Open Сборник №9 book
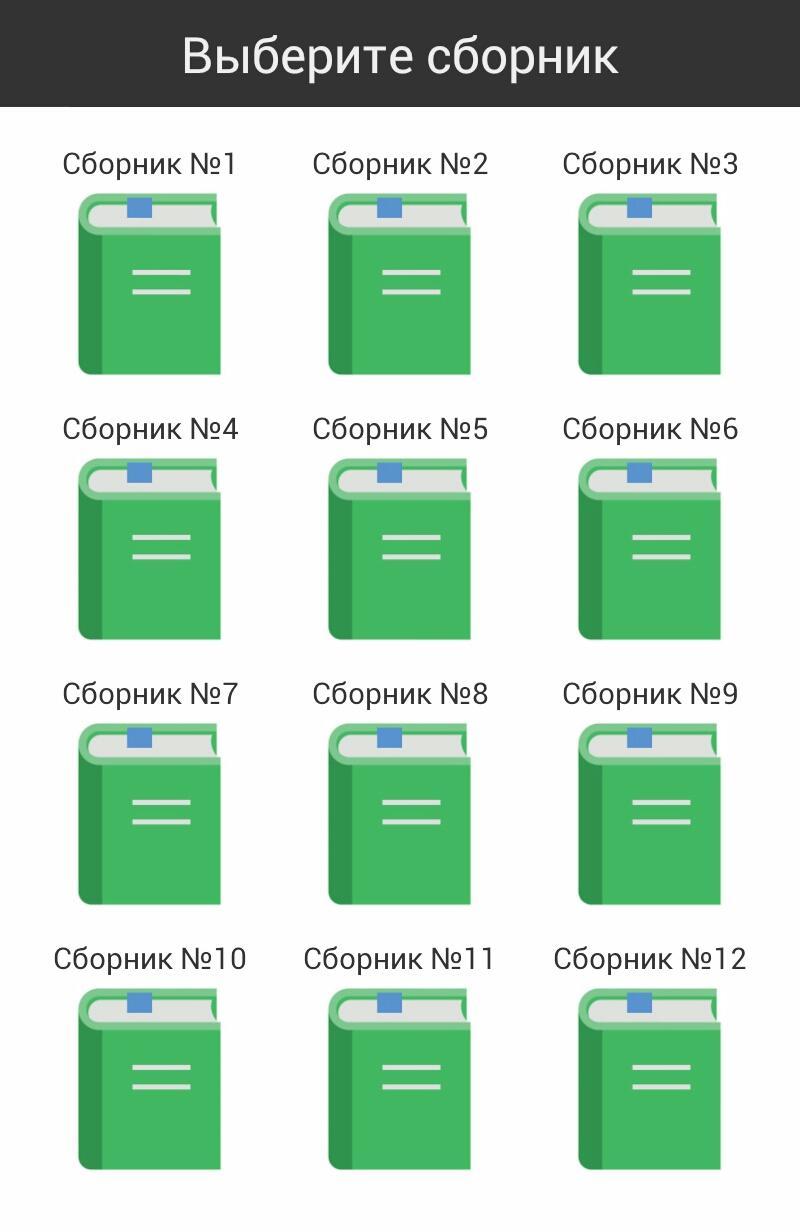Image resolution: width=800 pixels, height=1232 pixels. tap(649, 814)
